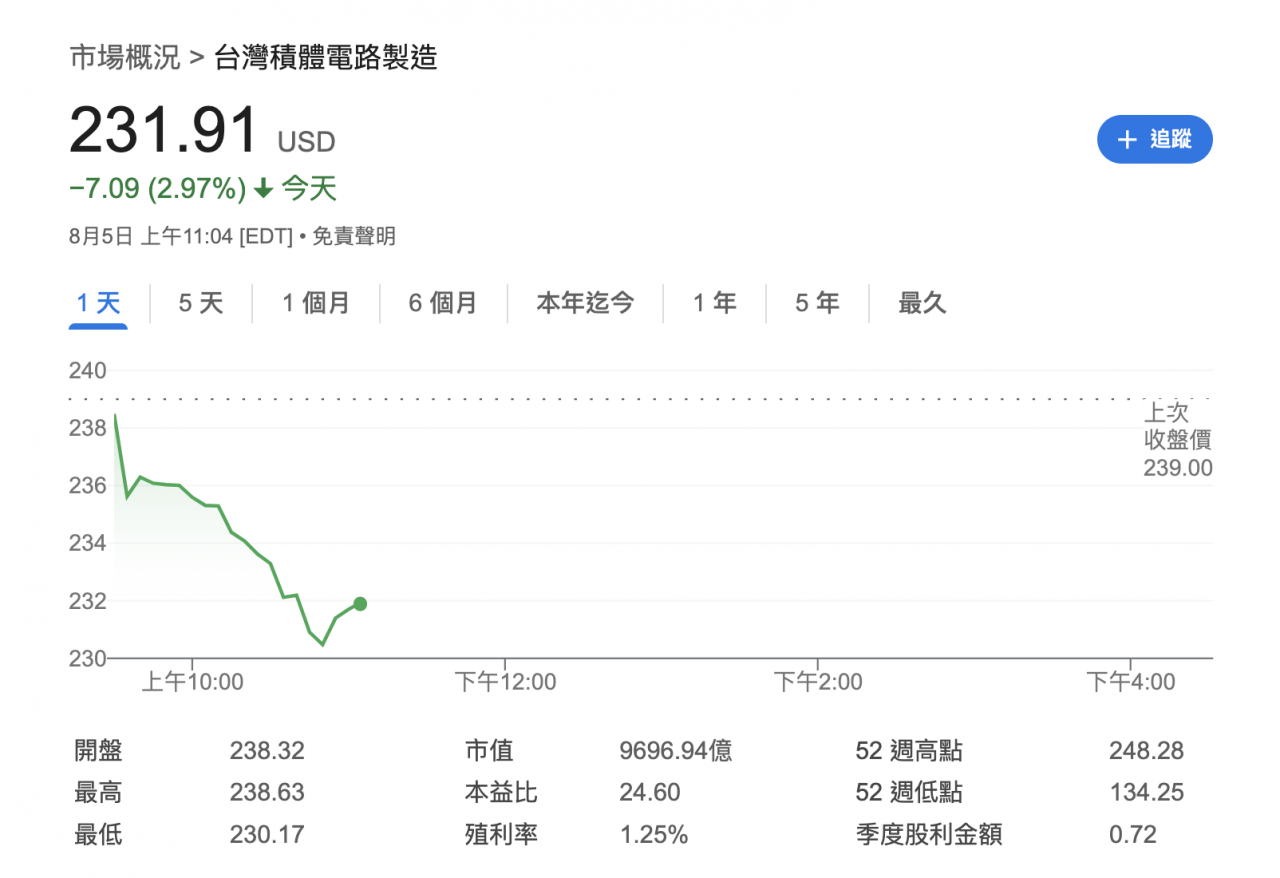Switch to 6 個月 range
Viewport: 1280px width, 878px height.
pyautogui.click(x=443, y=303)
